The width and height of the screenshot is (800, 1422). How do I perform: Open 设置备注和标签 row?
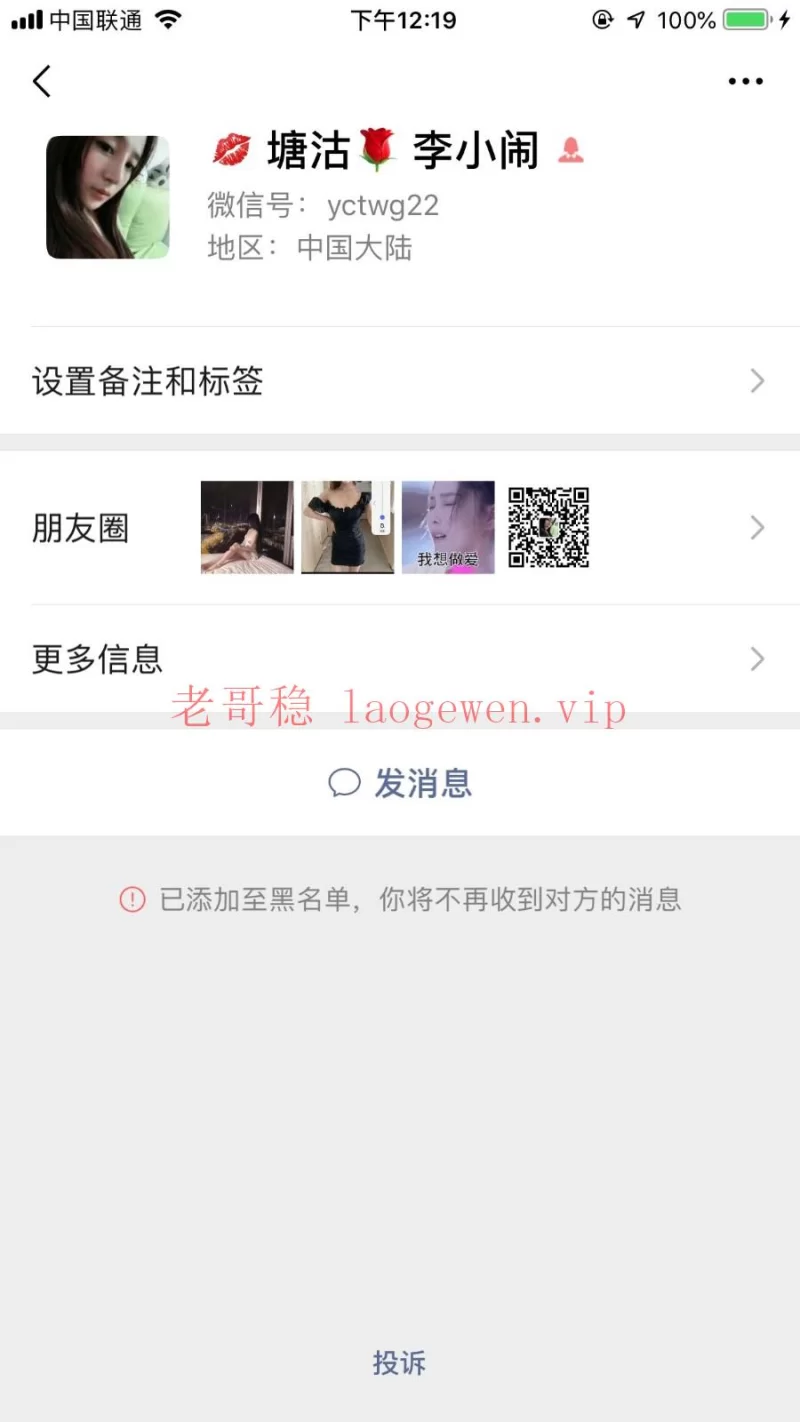click(400, 381)
